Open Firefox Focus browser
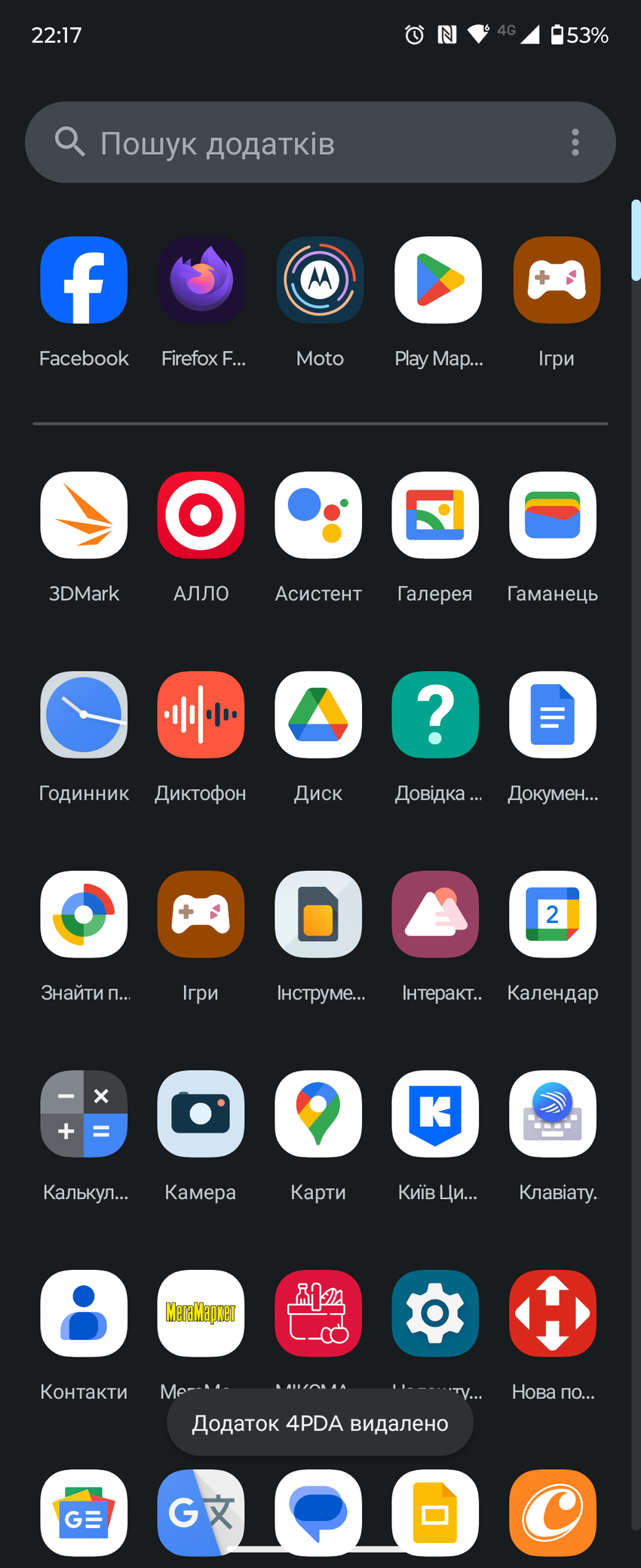Viewport: 641px width, 1568px height. click(x=201, y=281)
